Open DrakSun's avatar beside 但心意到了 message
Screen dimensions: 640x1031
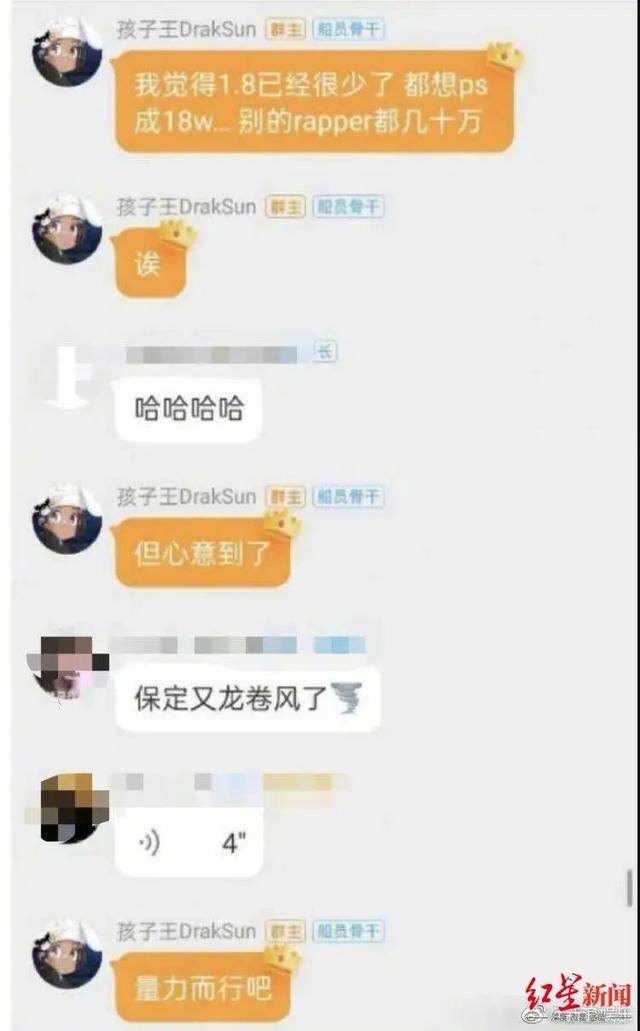67,519
